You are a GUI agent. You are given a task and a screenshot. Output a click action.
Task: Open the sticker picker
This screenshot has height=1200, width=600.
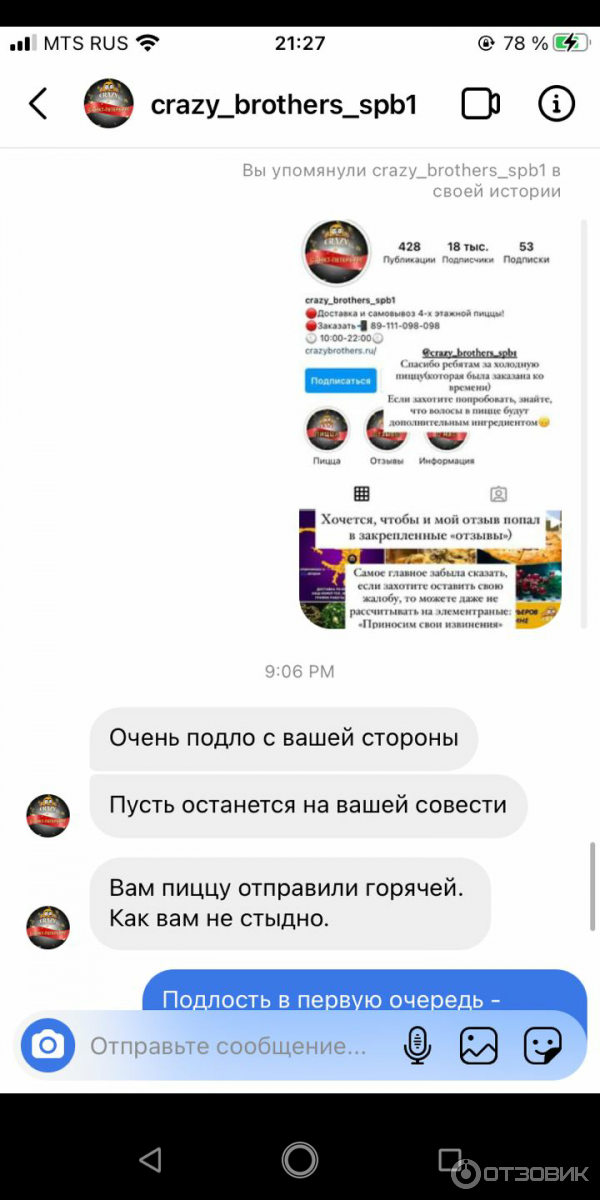tap(542, 1047)
